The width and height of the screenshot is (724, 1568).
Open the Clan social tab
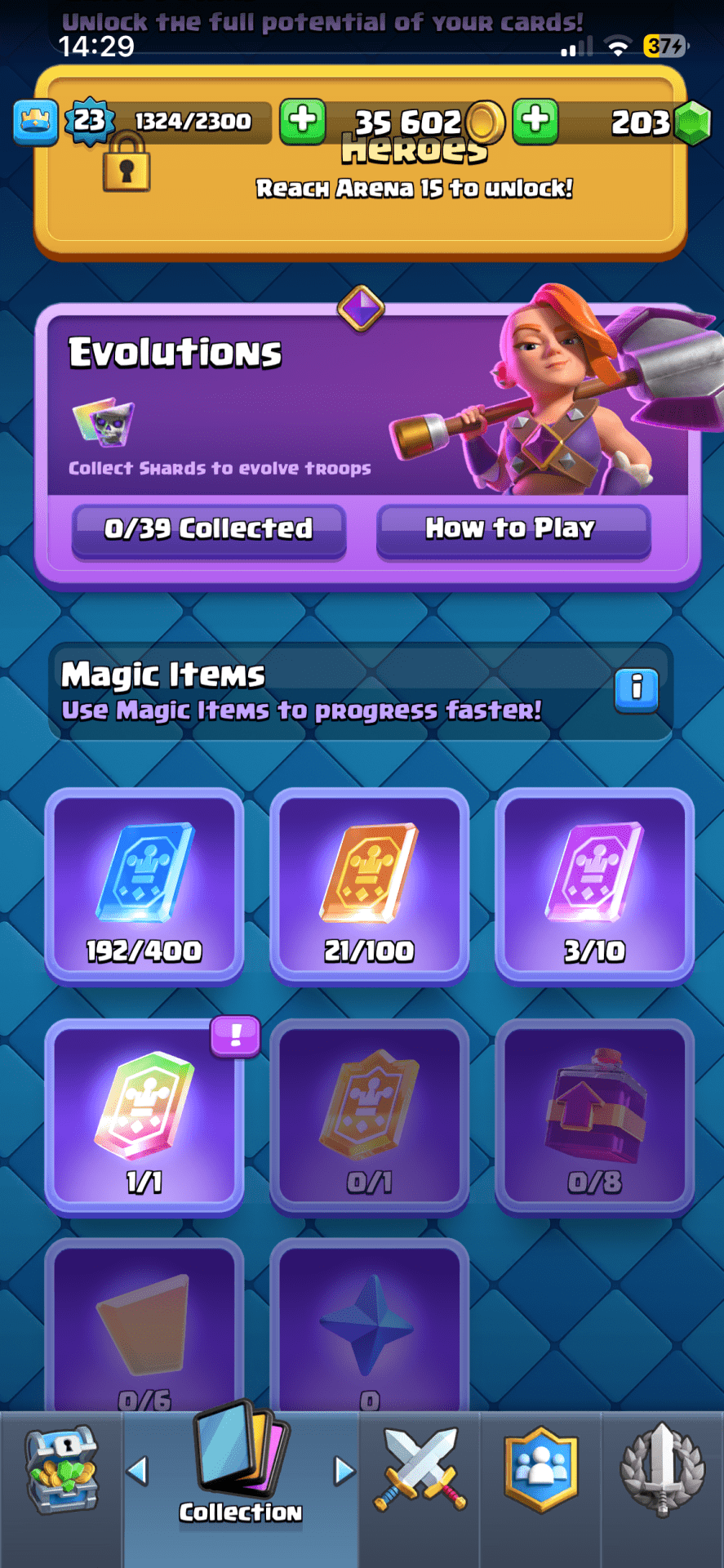[540, 1470]
